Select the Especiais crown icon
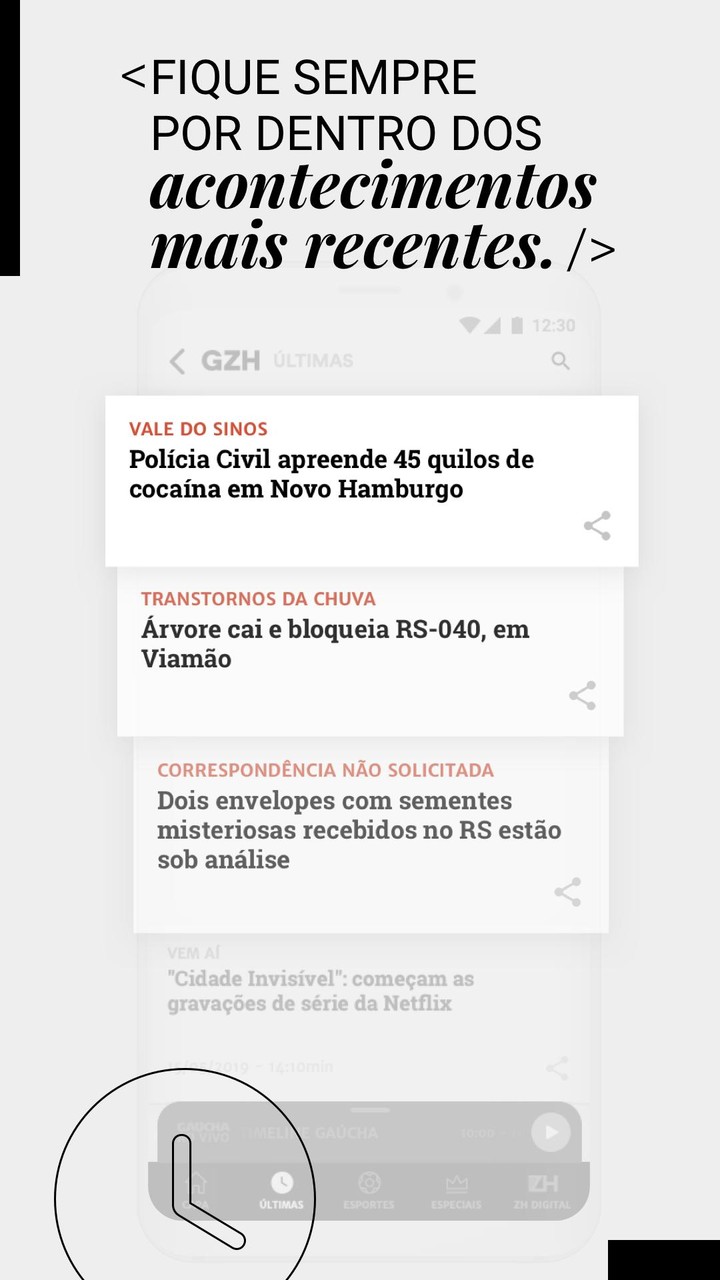 point(456,1181)
